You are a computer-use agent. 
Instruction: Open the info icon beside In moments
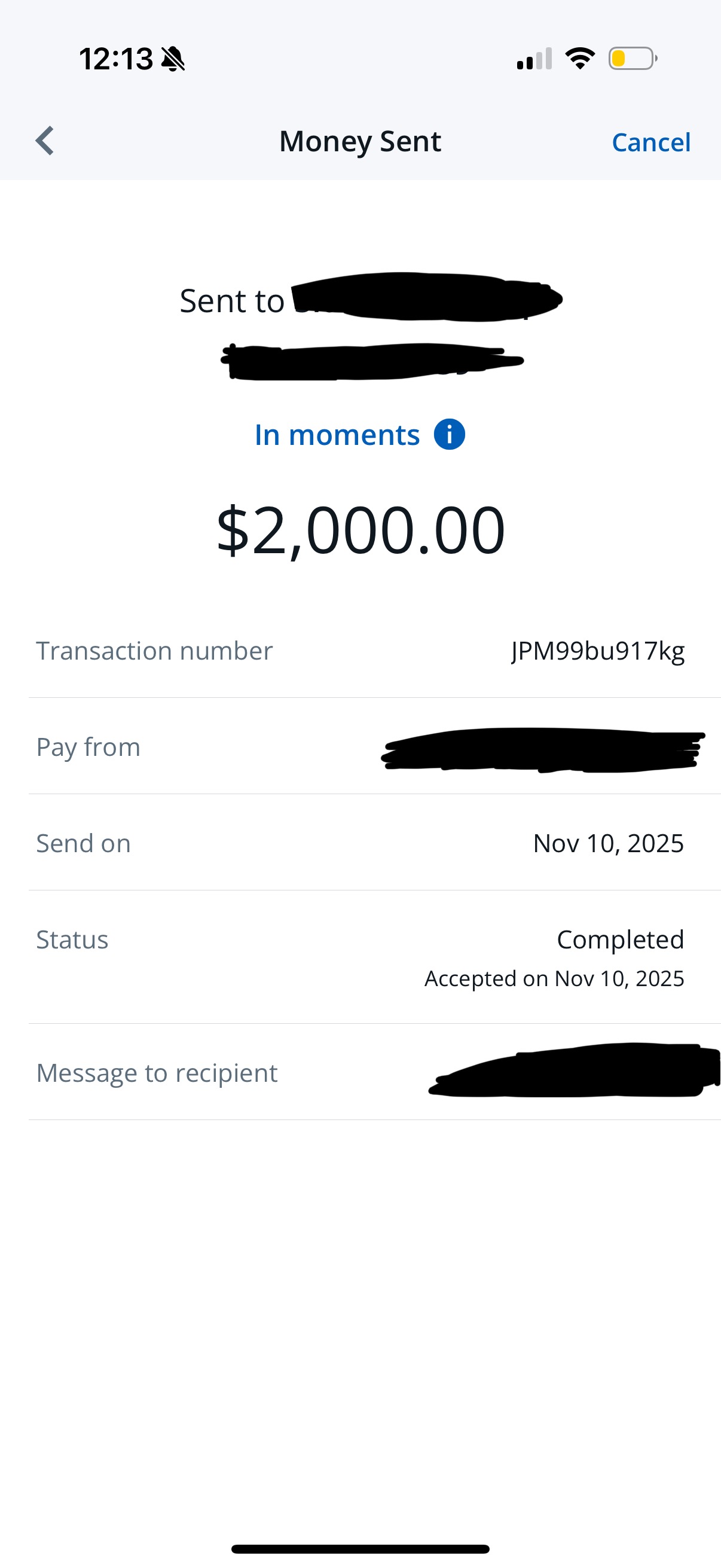point(449,435)
